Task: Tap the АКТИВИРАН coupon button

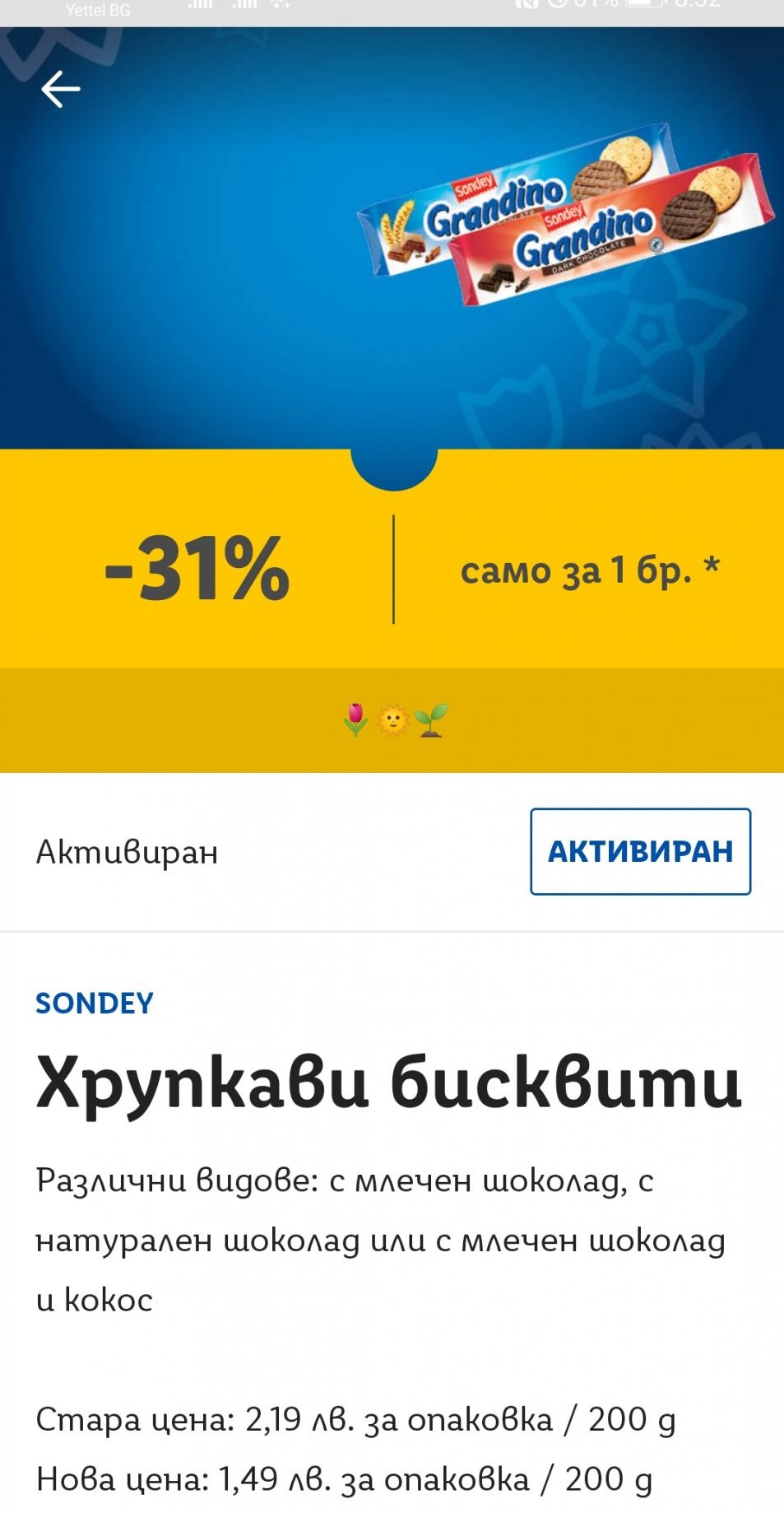Action: [640, 851]
